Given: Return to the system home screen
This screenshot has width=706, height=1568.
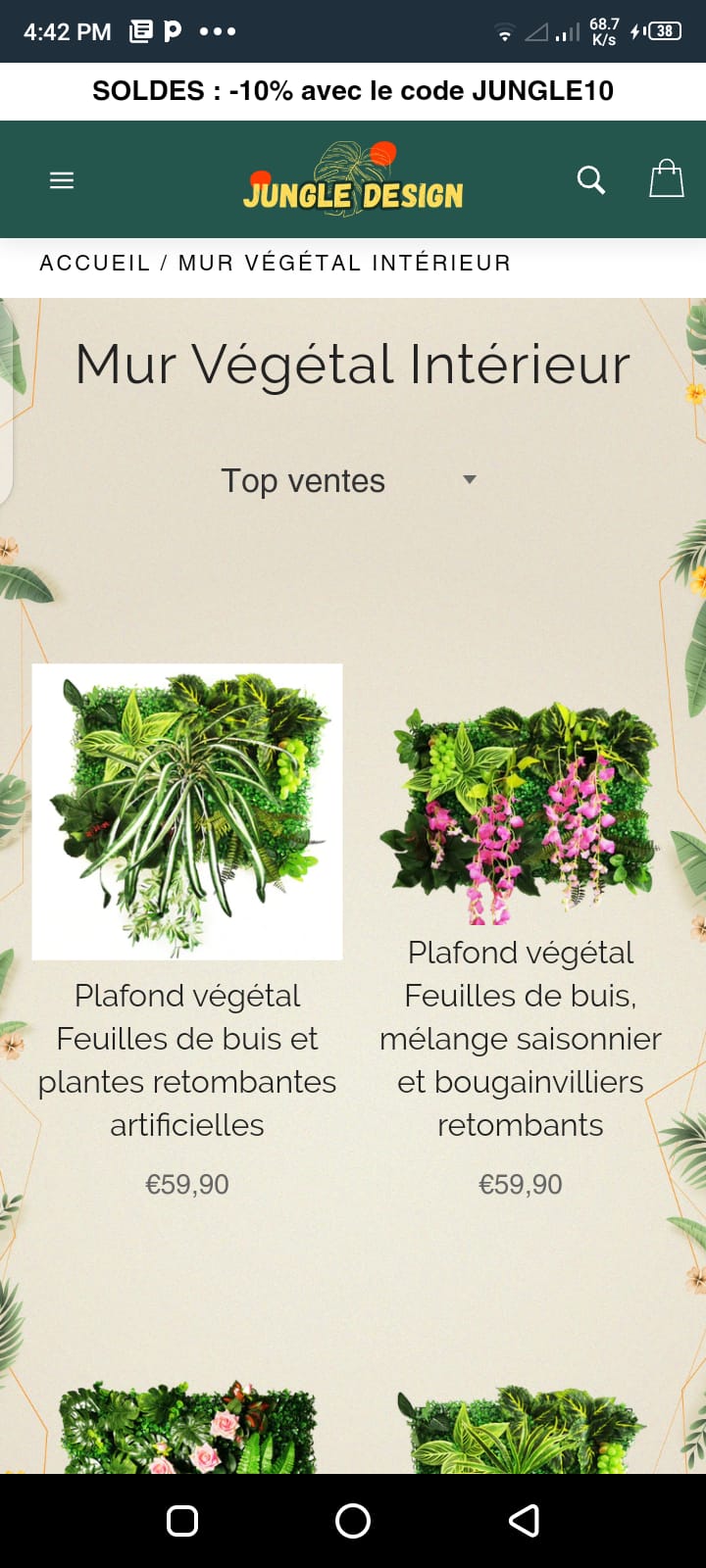Looking at the screenshot, I should pos(353,1520).
